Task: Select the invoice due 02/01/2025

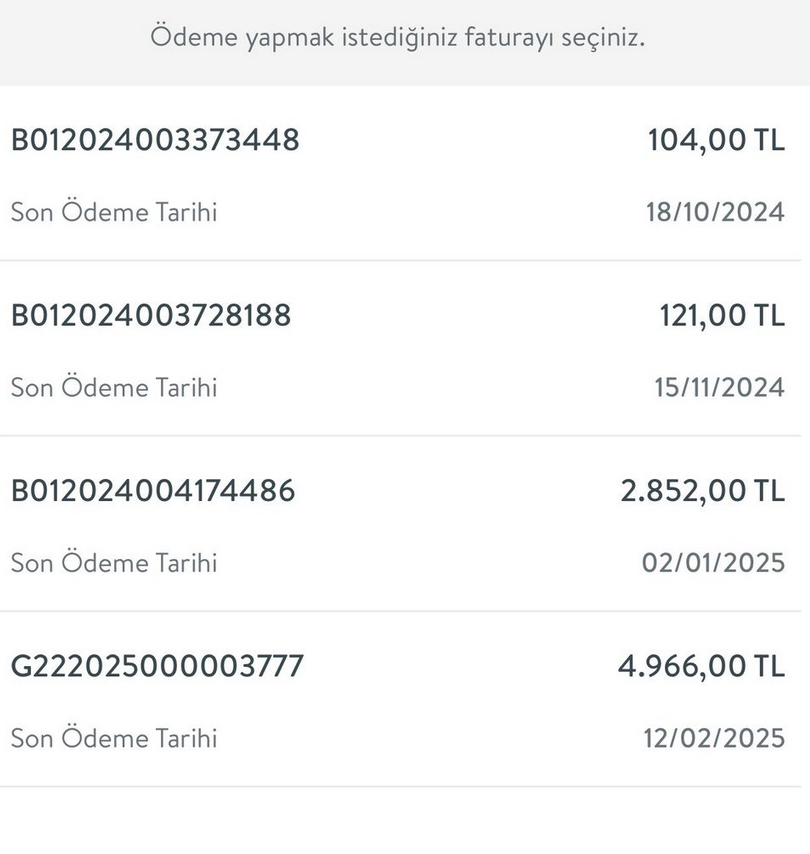Action: pyautogui.click(x=405, y=527)
